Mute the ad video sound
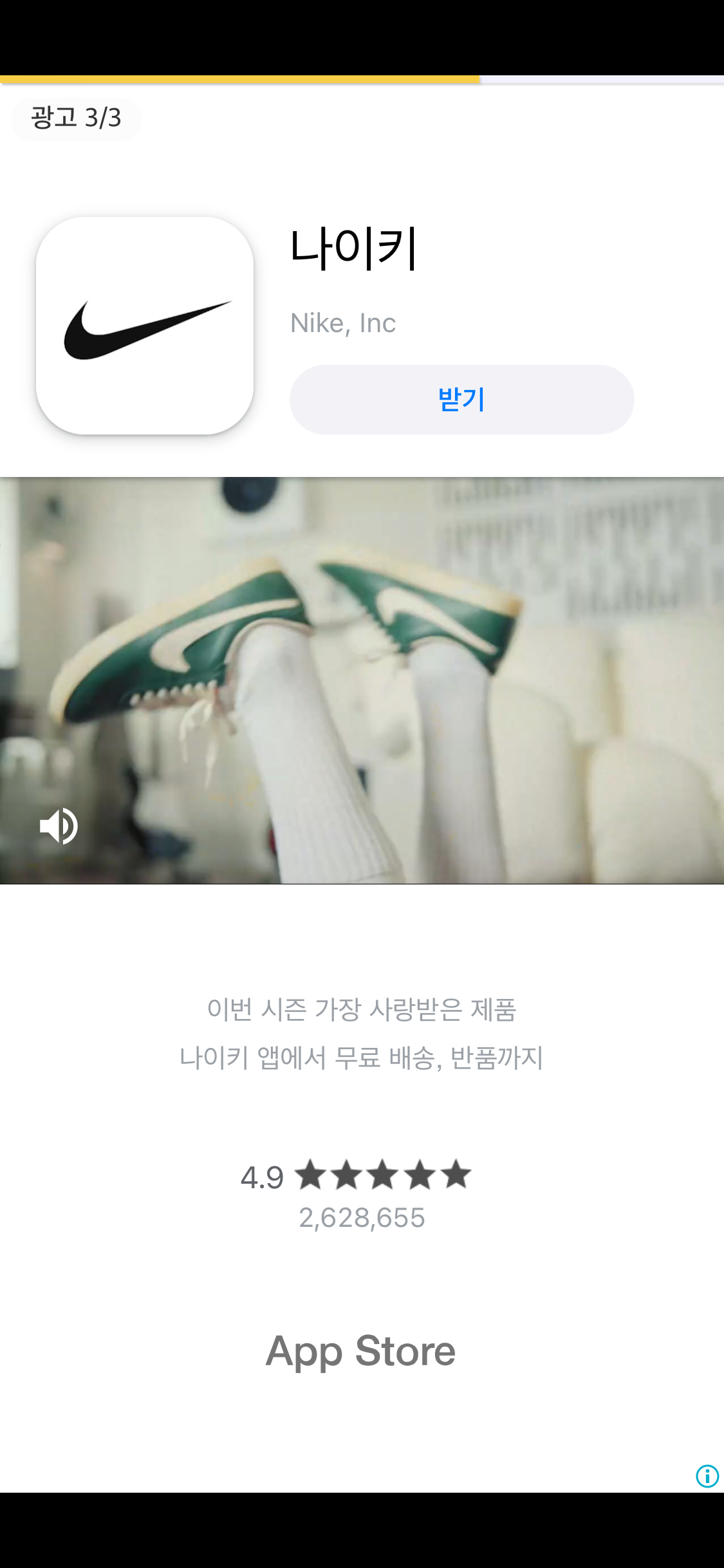724x1568 pixels. click(59, 826)
